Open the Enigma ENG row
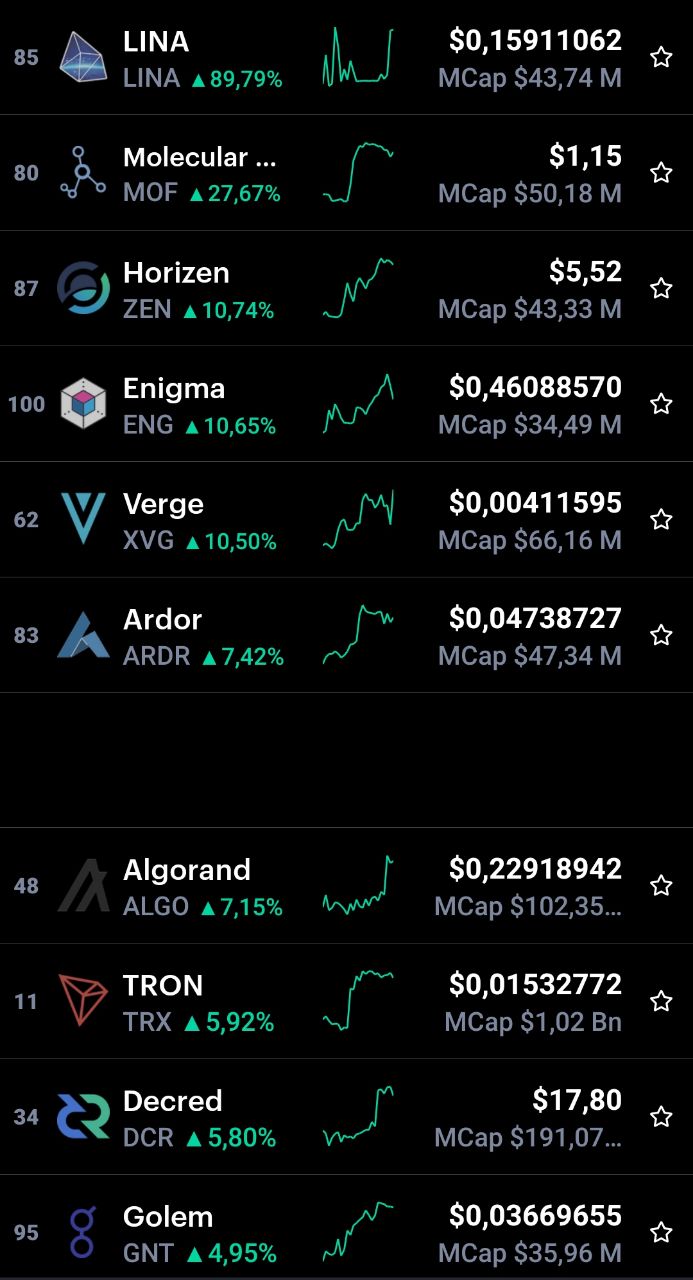 coord(346,404)
